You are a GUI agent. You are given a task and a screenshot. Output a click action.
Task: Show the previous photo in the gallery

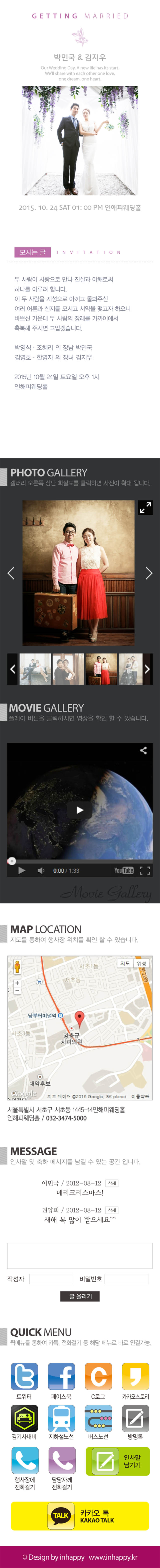click(11, 573)
